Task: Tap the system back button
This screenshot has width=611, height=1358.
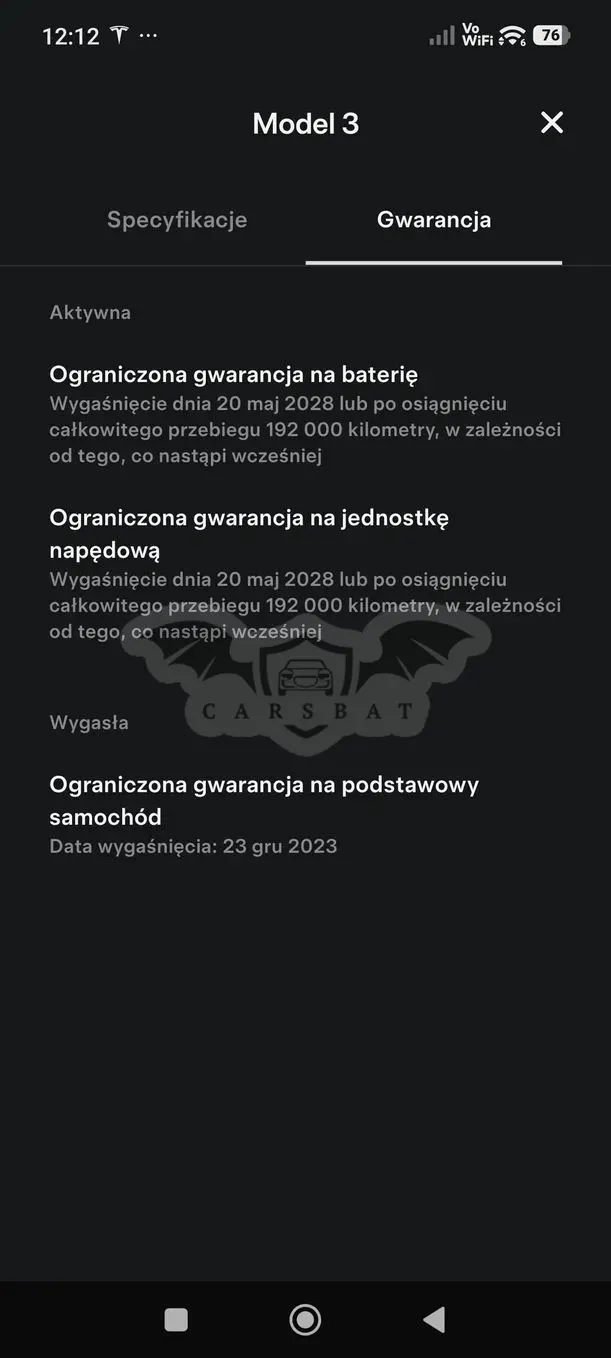Action: tap(434, 1320)
